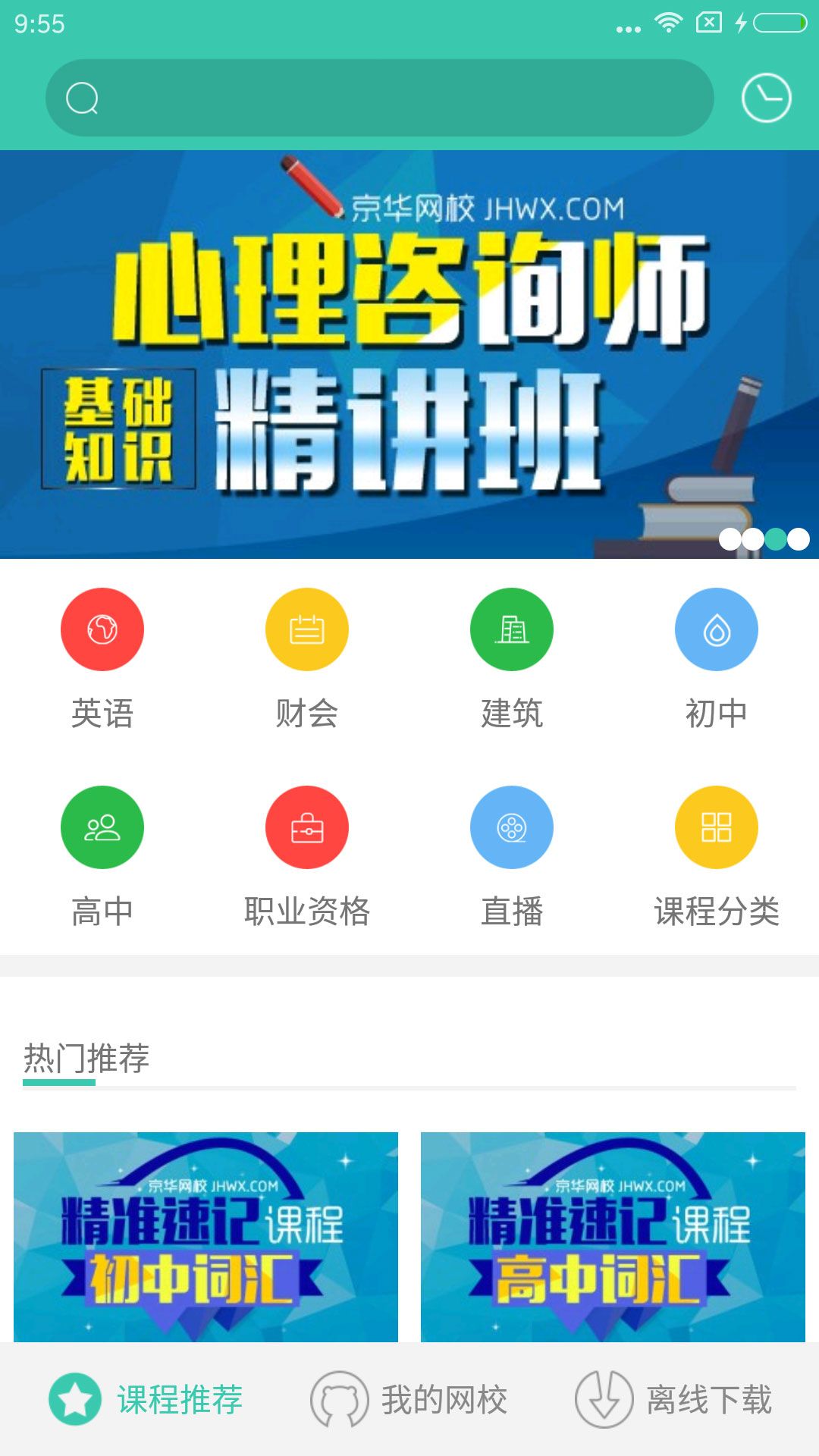Viewport: 819px width, 1456px height.
Task: Tap the search input field
Action: (379, 96)
